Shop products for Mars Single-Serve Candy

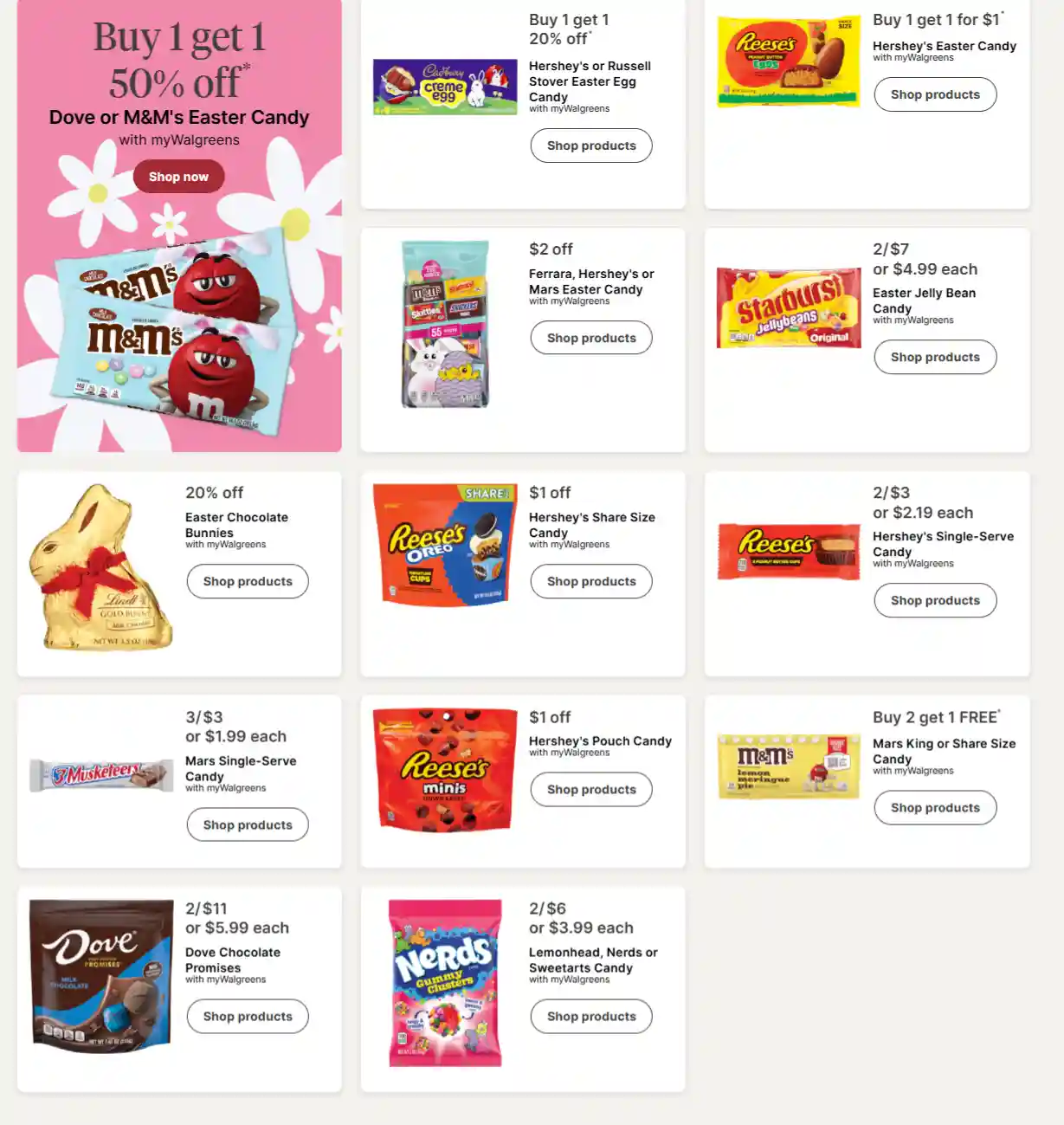coord(247,824)
